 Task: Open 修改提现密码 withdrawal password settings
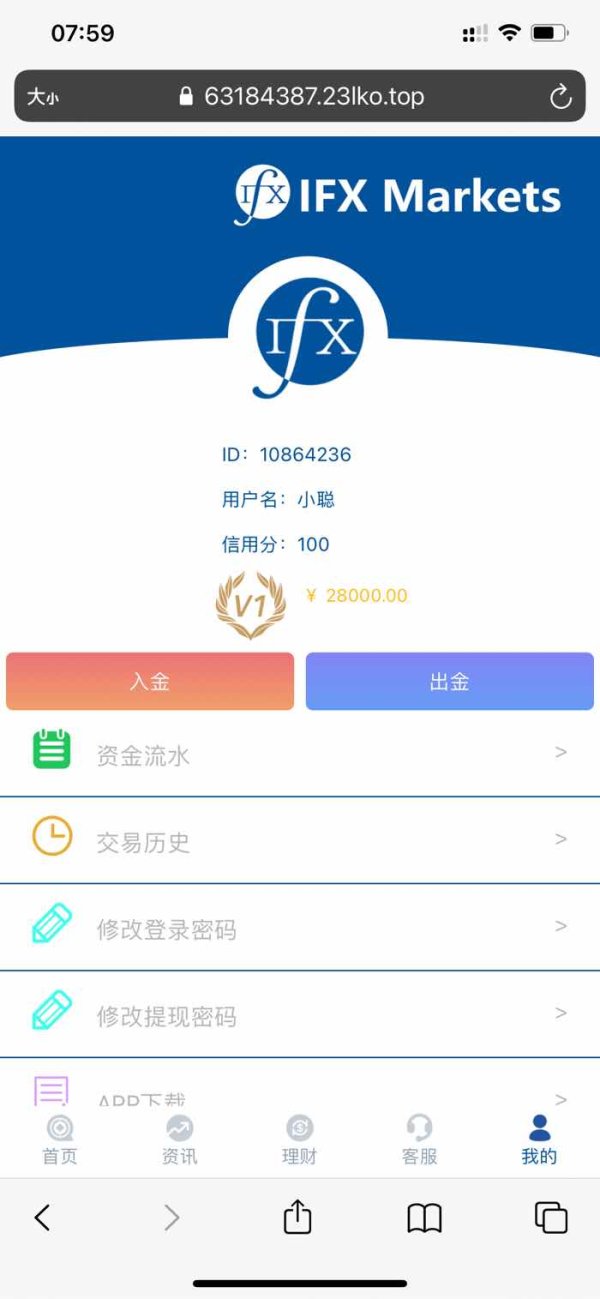300,1015
